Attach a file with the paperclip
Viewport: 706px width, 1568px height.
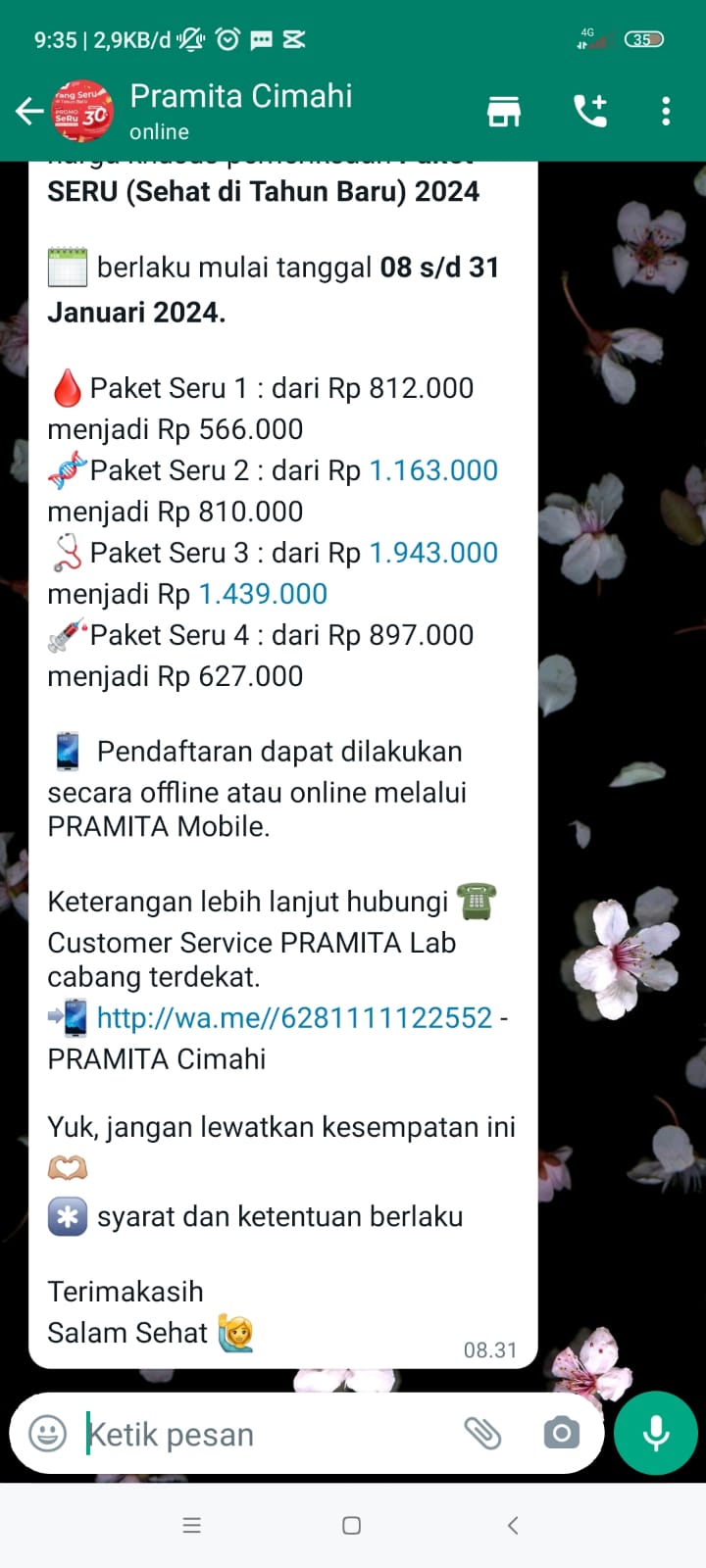click(482, 1434)
